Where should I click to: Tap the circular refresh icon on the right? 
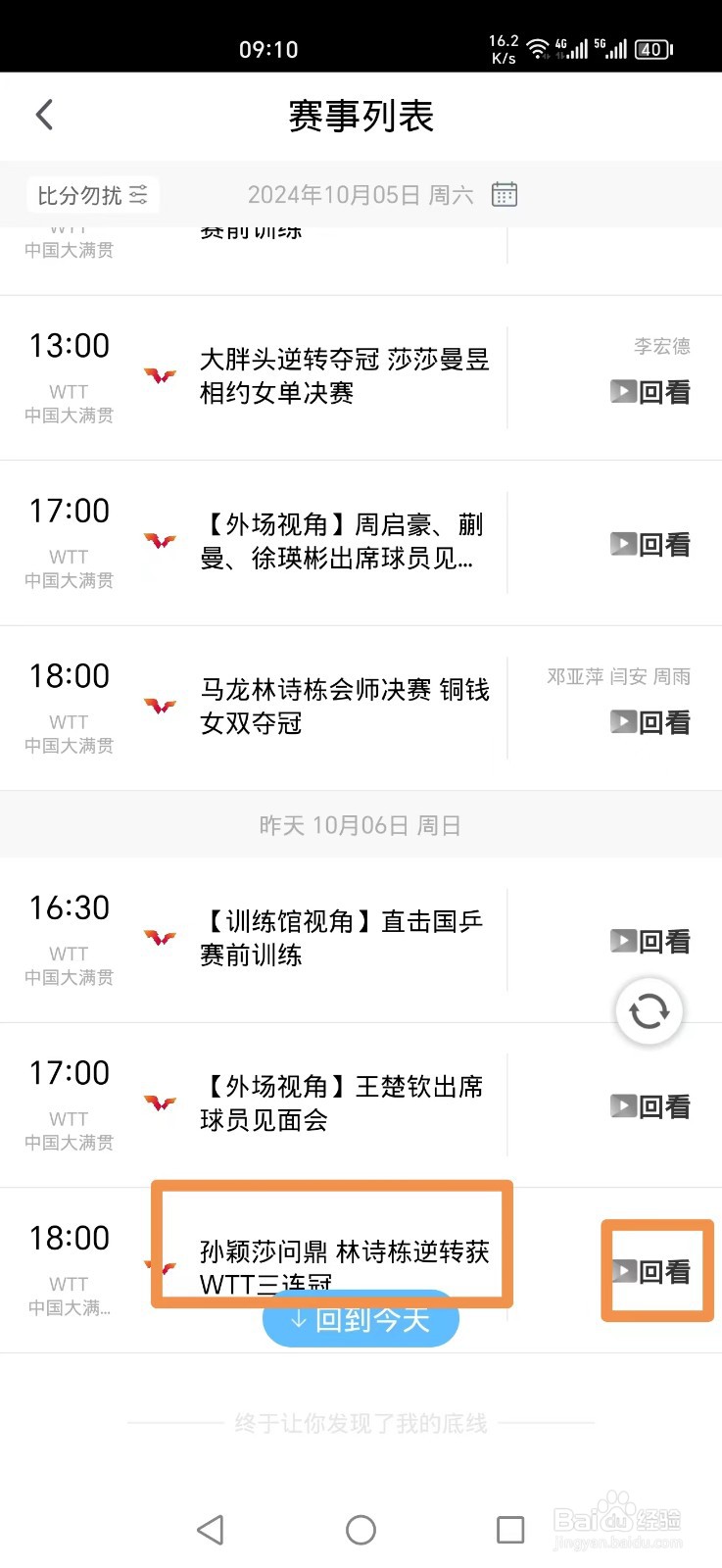tap(649, 1010)
